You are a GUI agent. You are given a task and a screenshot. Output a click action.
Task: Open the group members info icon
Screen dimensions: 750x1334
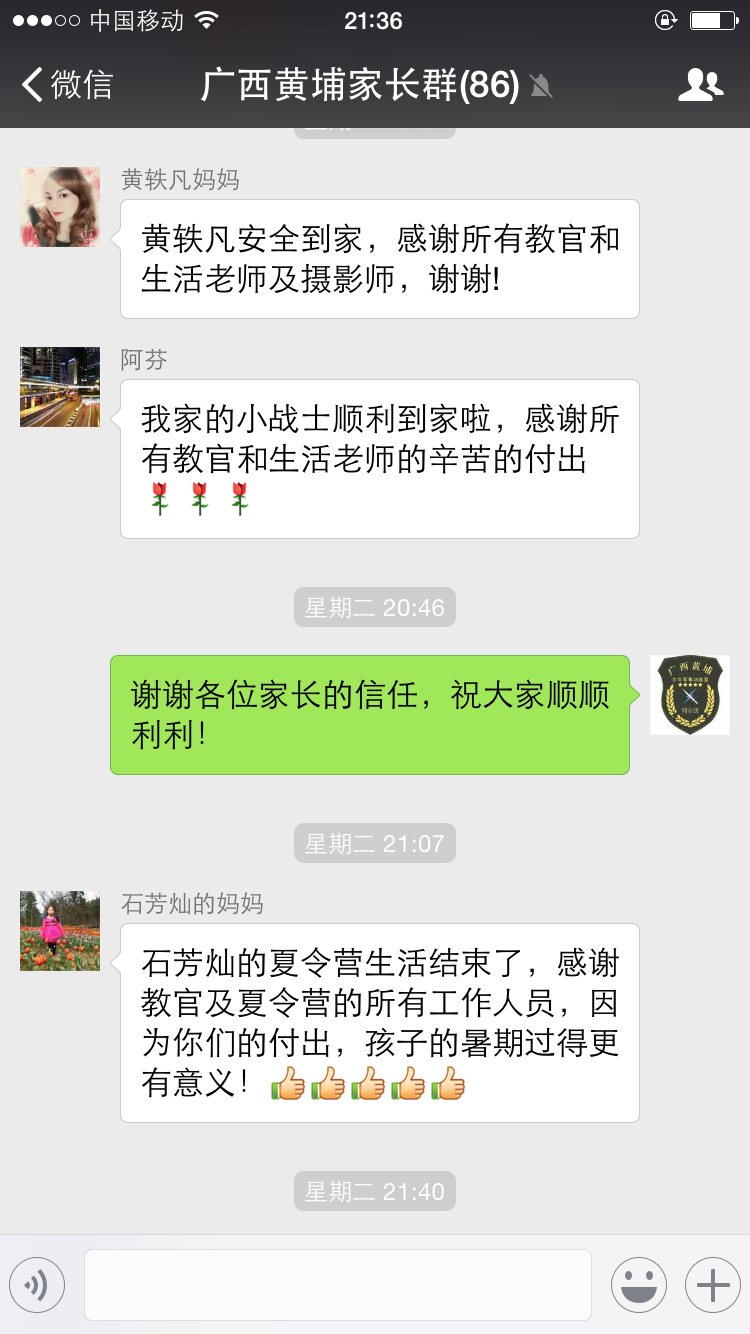[x=700, y=85]
